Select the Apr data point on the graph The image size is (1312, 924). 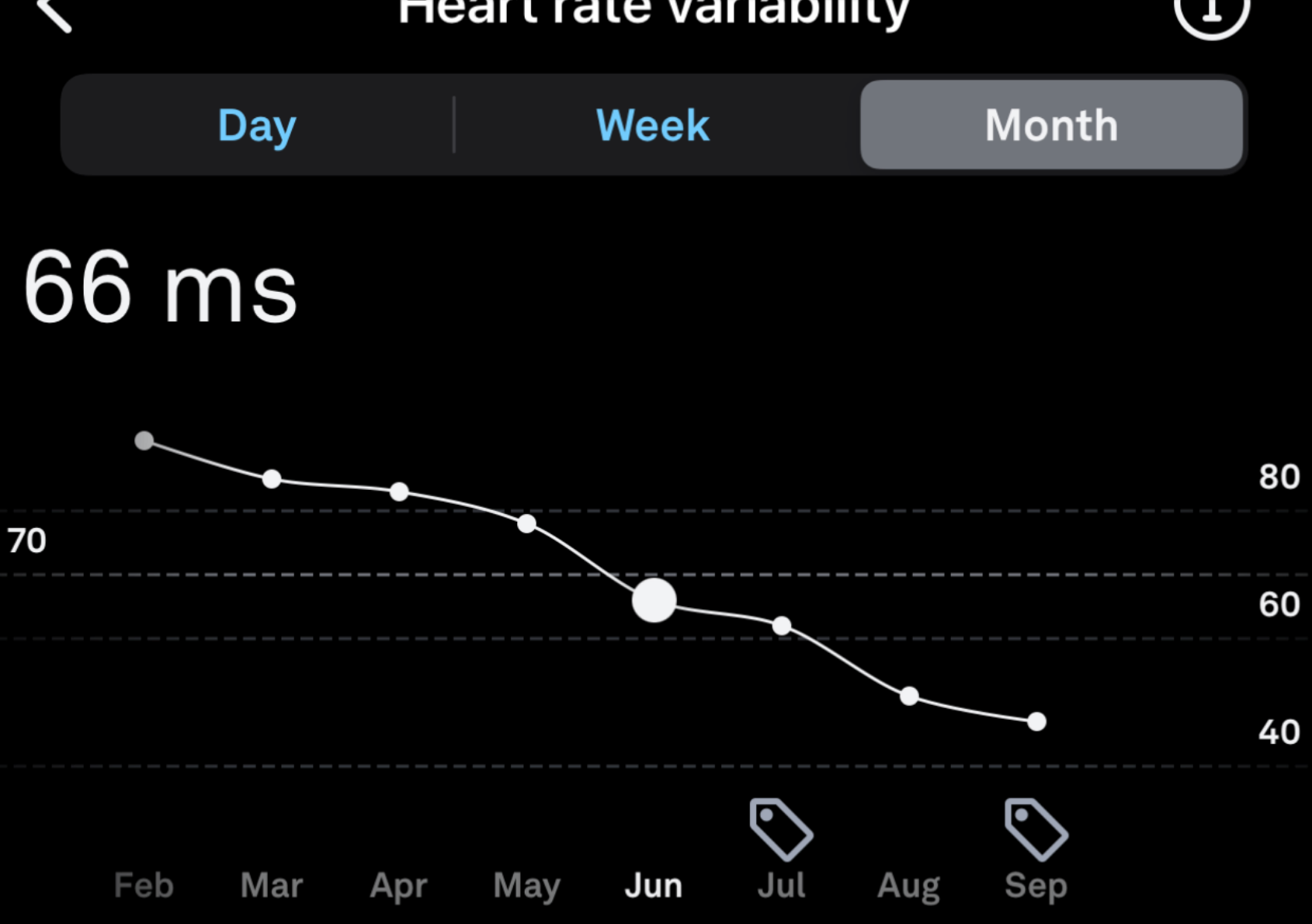[x=399, y=492]
